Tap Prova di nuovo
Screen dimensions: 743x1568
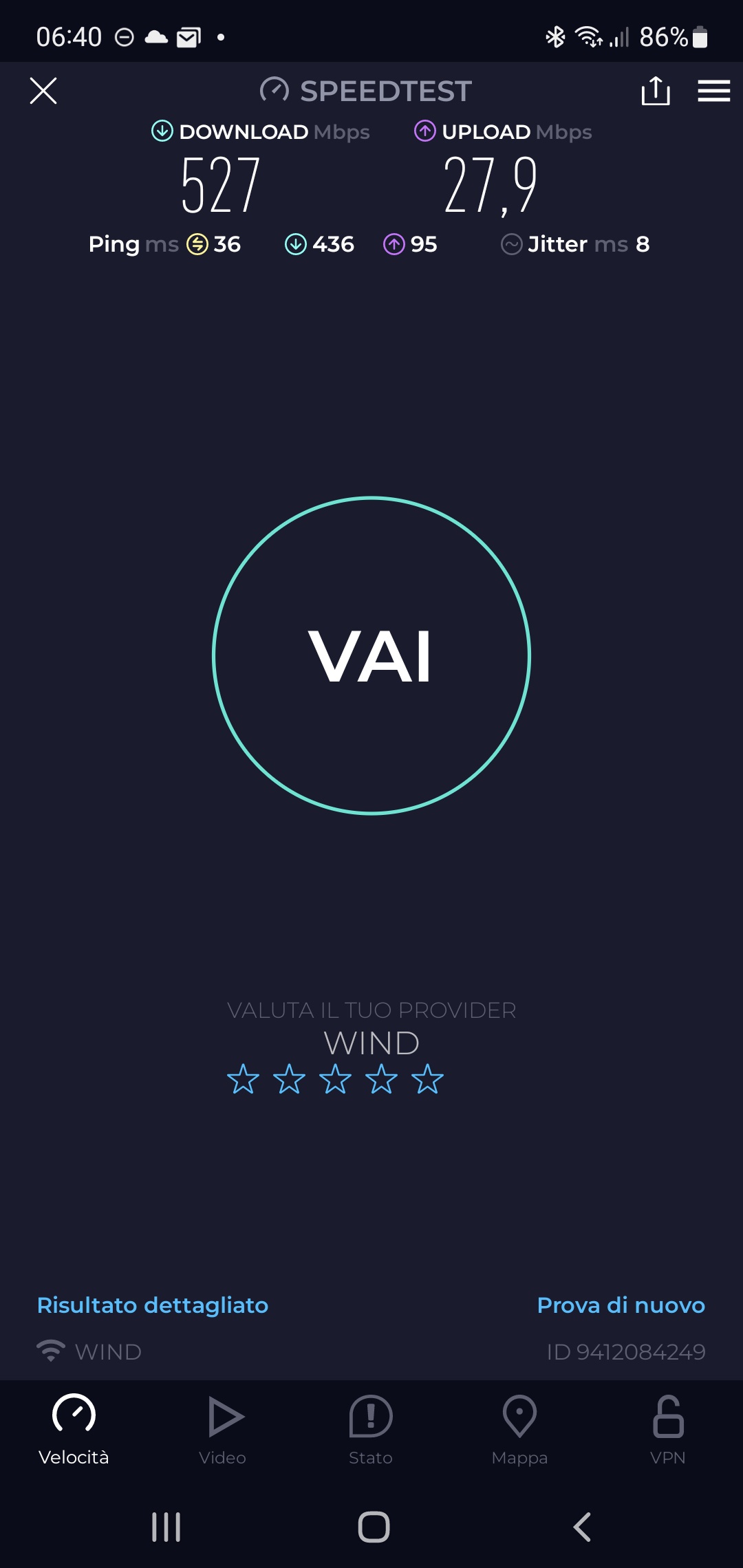click(x=621, y=1305)
